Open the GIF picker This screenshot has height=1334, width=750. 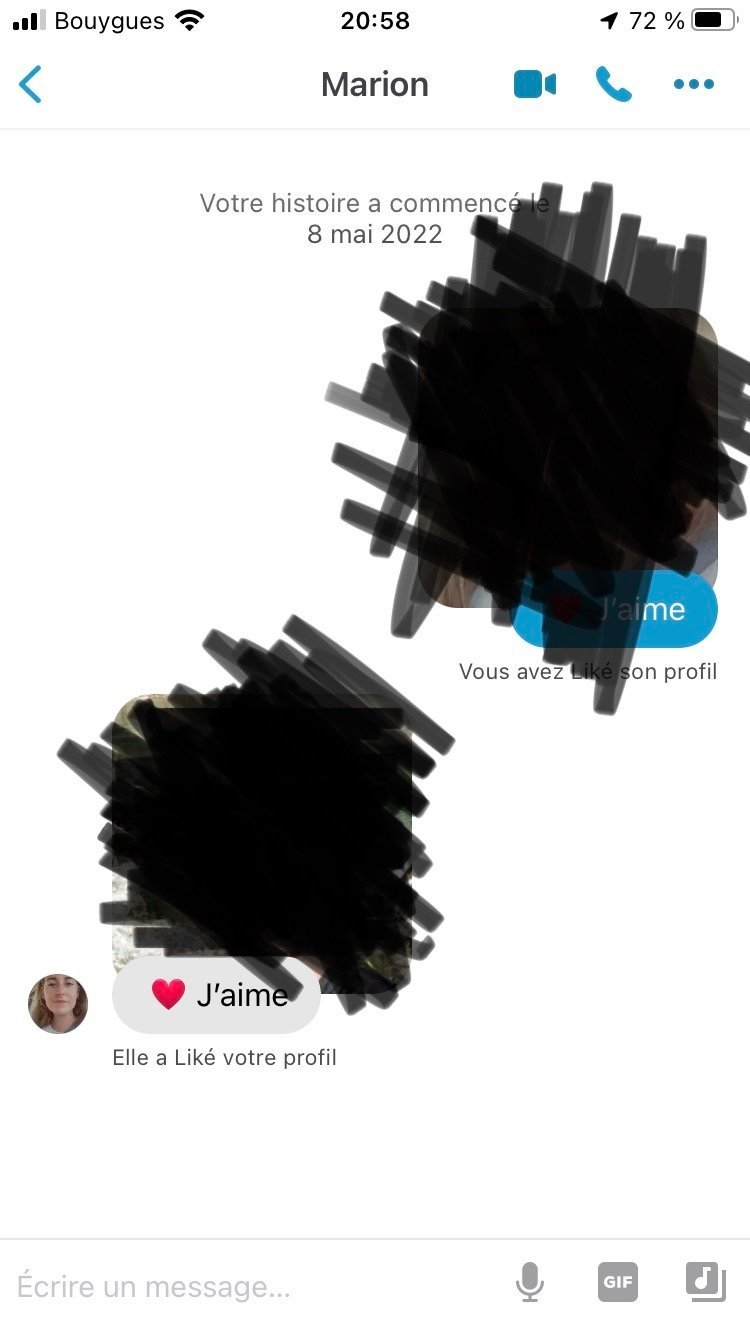point(618,1283)
